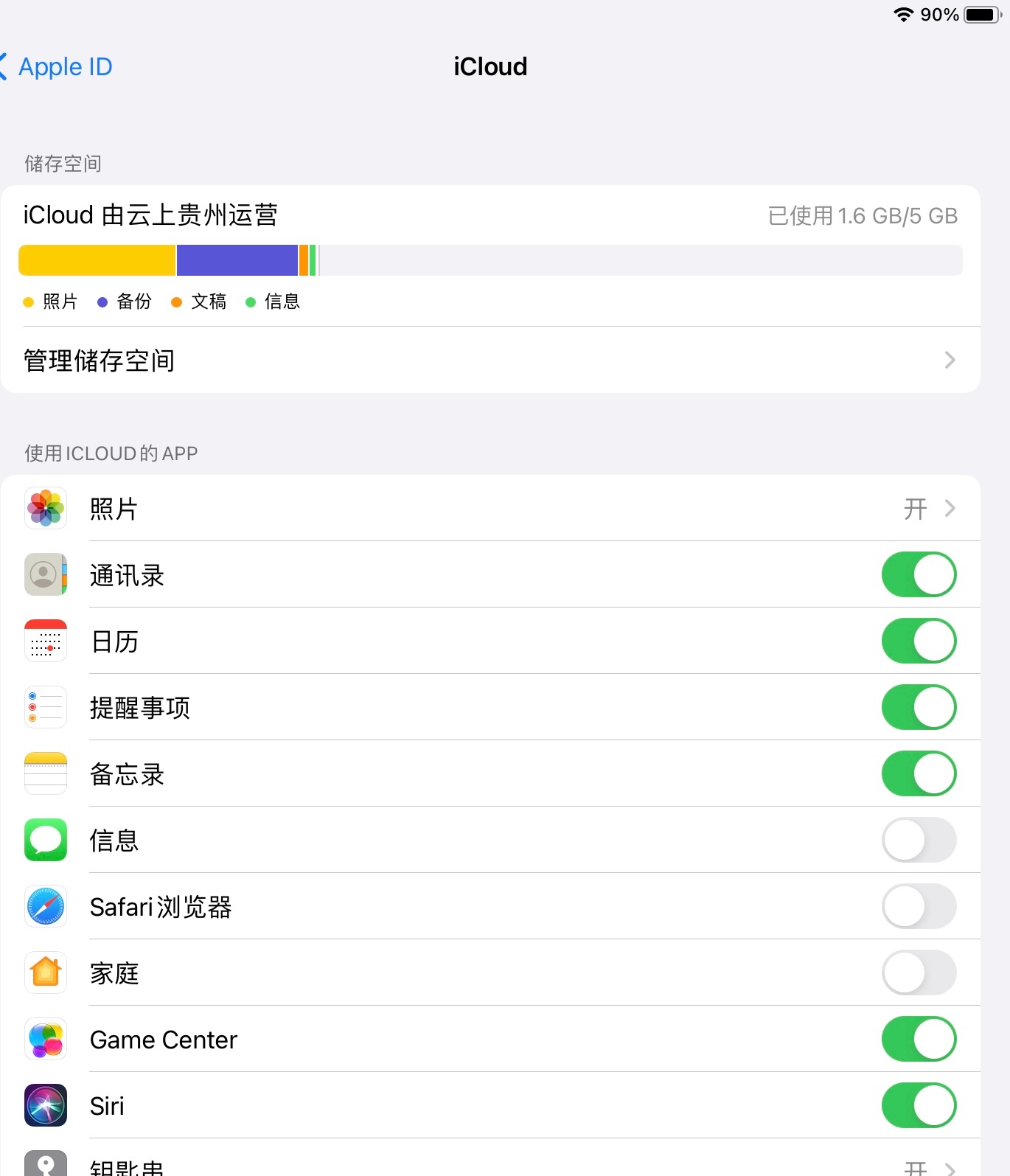Enable 信息 iCloud sync
1010x1176 pixels.
pos(919,841)
